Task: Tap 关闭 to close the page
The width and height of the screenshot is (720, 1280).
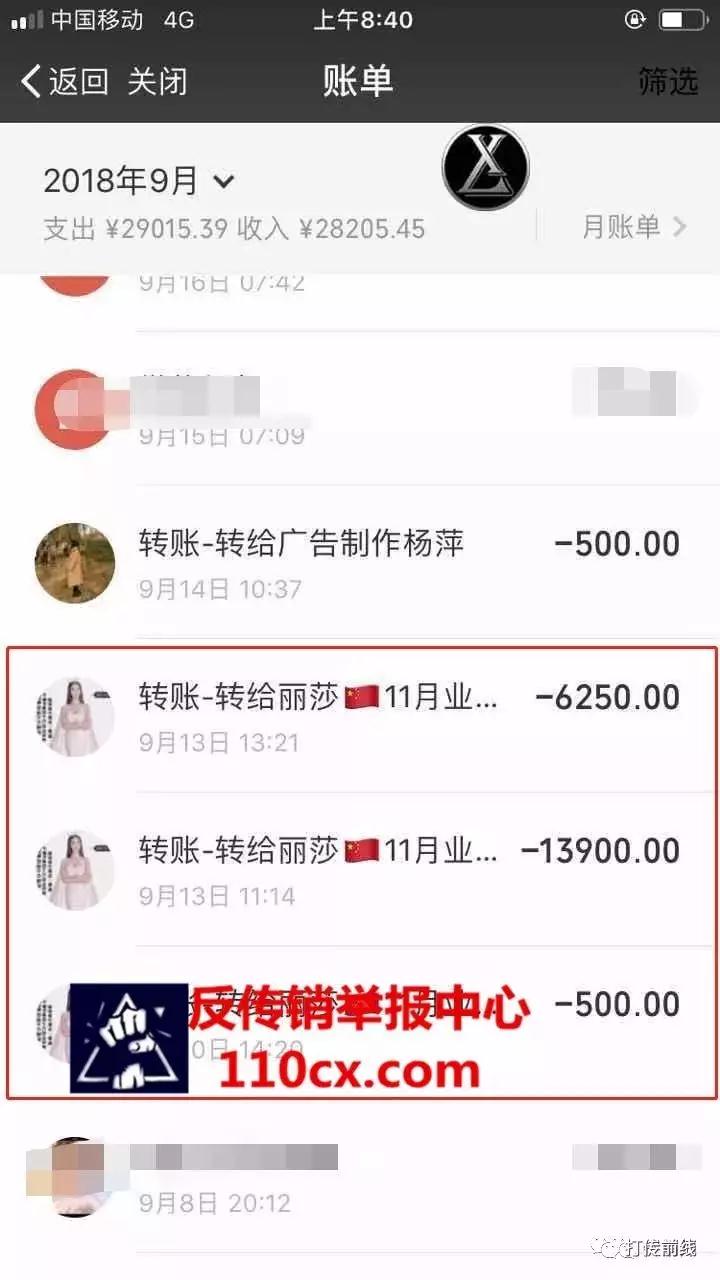Action: click(x=157, y=81)
